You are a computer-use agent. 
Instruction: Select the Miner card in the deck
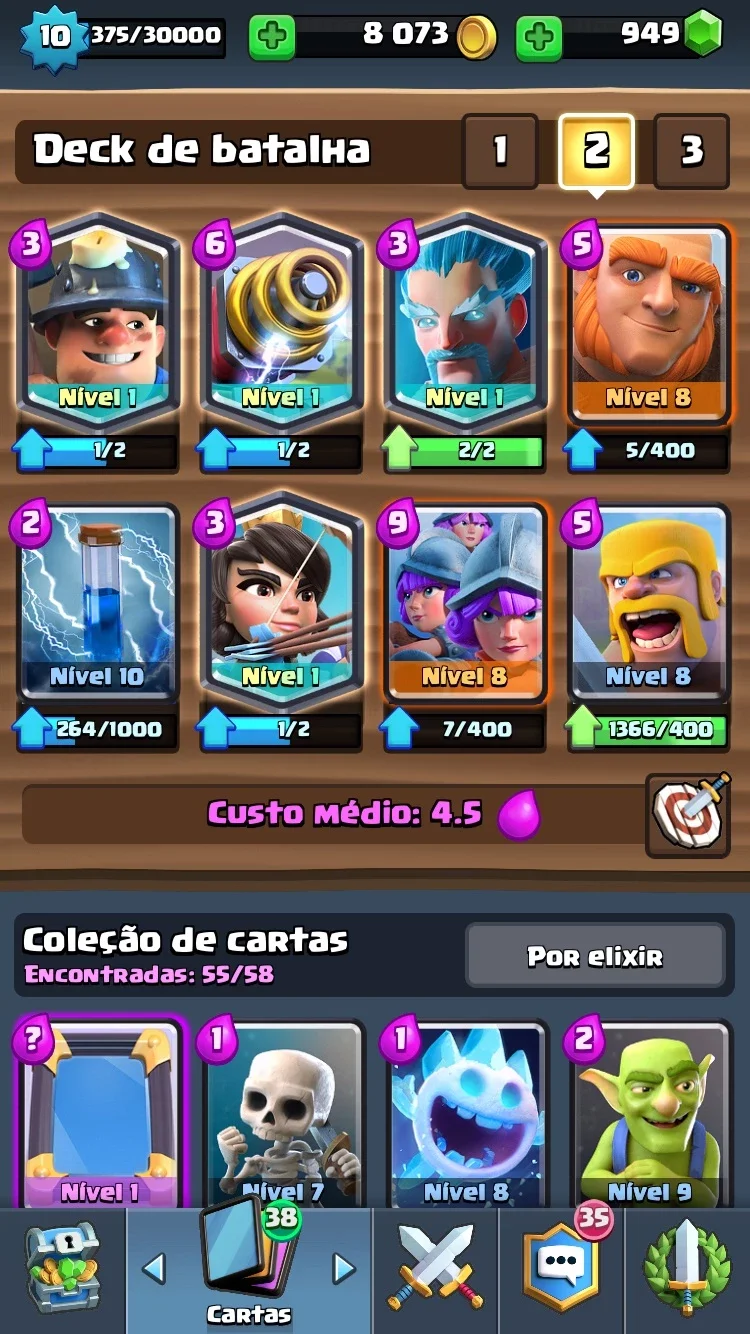coord(97,322)
